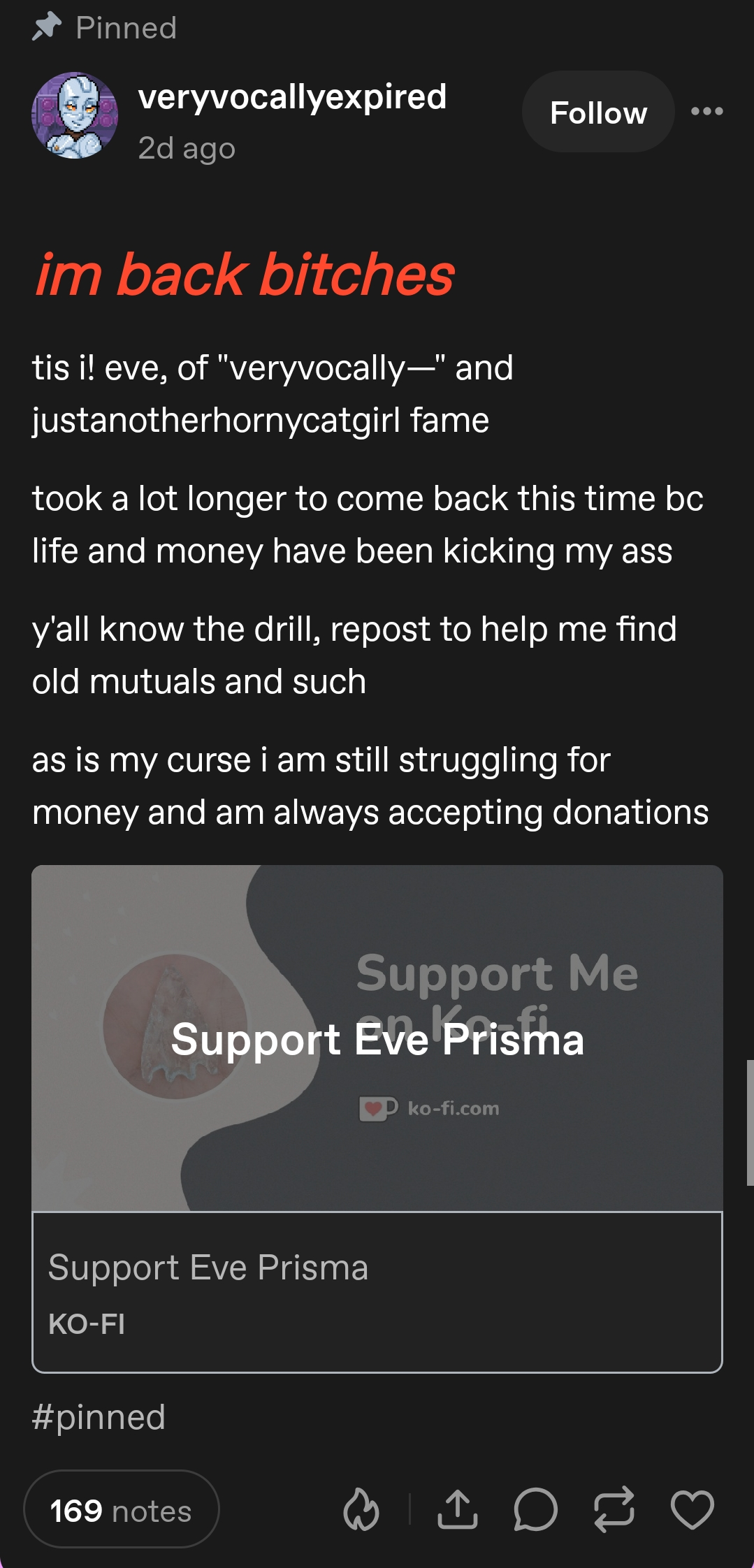Share this post

(x=458, y=1510)
